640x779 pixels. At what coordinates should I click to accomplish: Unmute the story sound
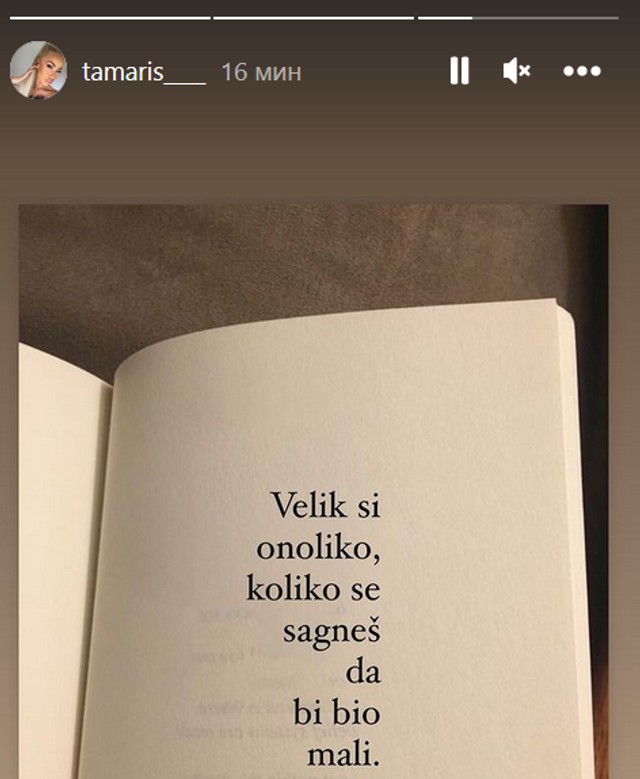[x=516, y=71]
